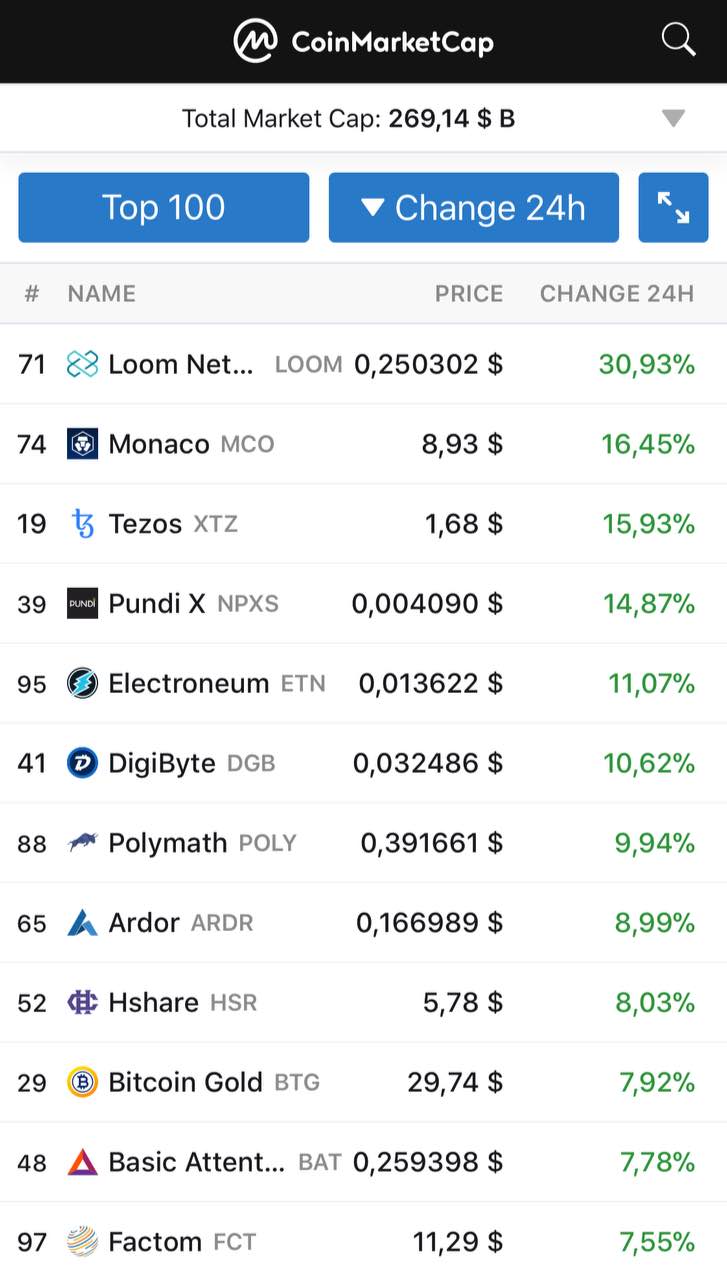The image size is (727, 1280).
Task: Tap the Top 100 button
Action: tap(164, 207)
